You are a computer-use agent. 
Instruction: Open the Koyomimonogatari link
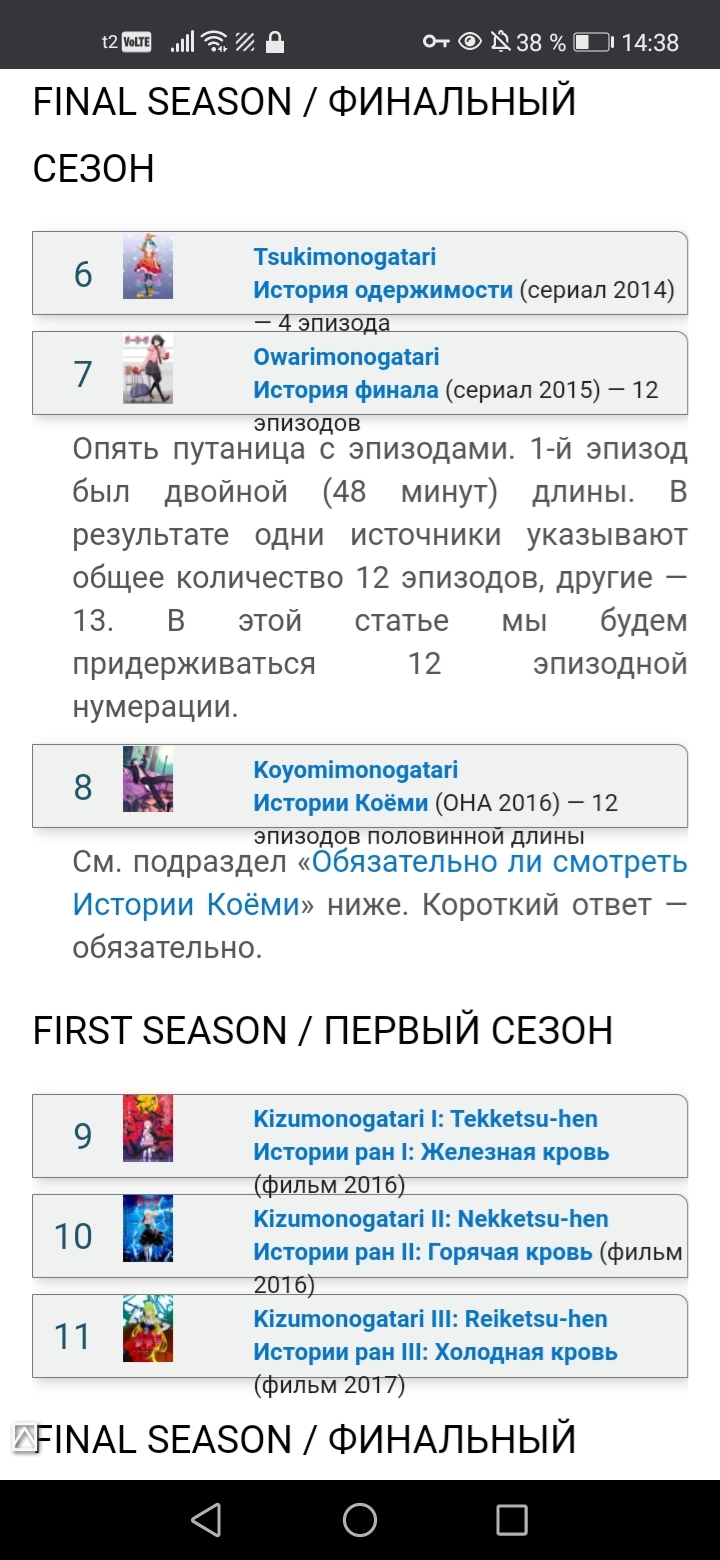click(355, 770)
